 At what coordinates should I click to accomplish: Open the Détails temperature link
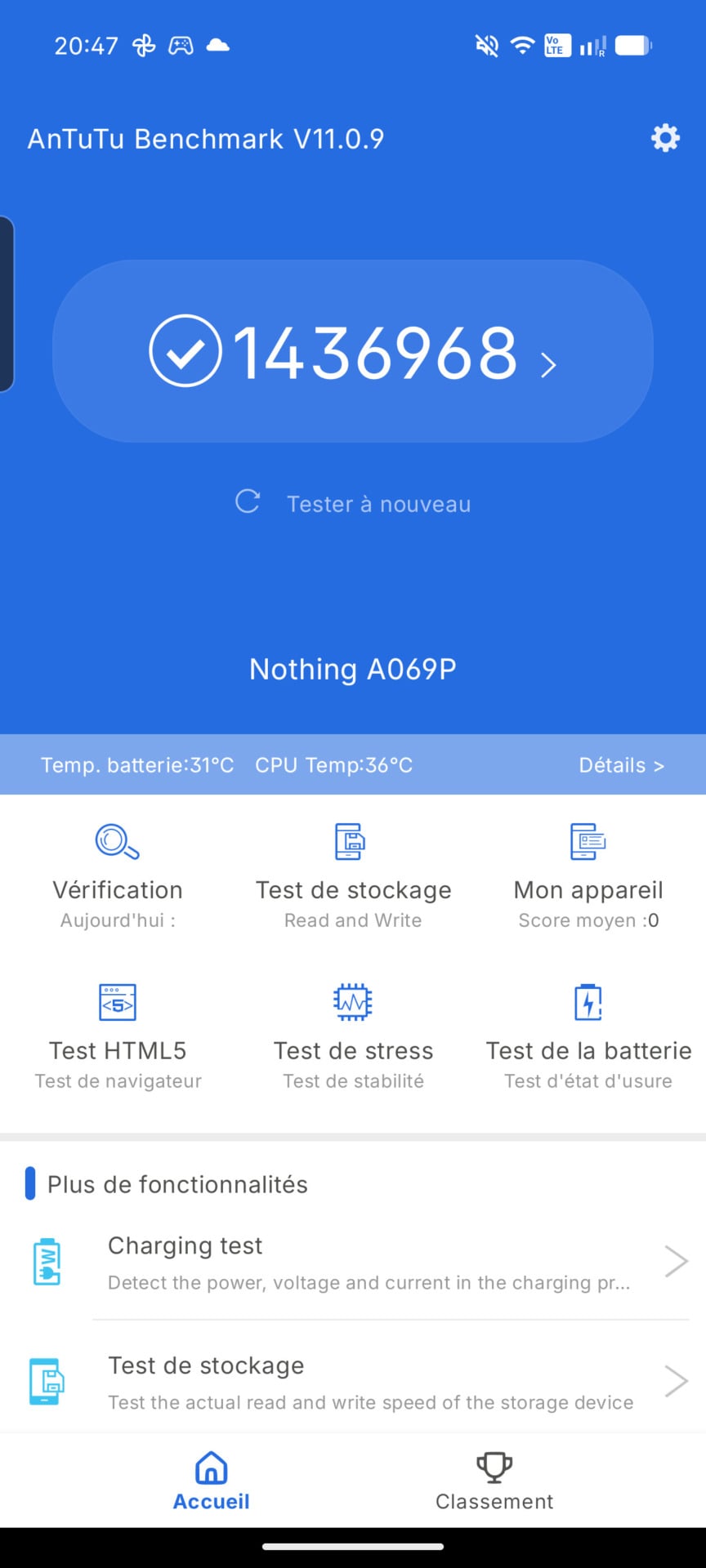point(621,765)
